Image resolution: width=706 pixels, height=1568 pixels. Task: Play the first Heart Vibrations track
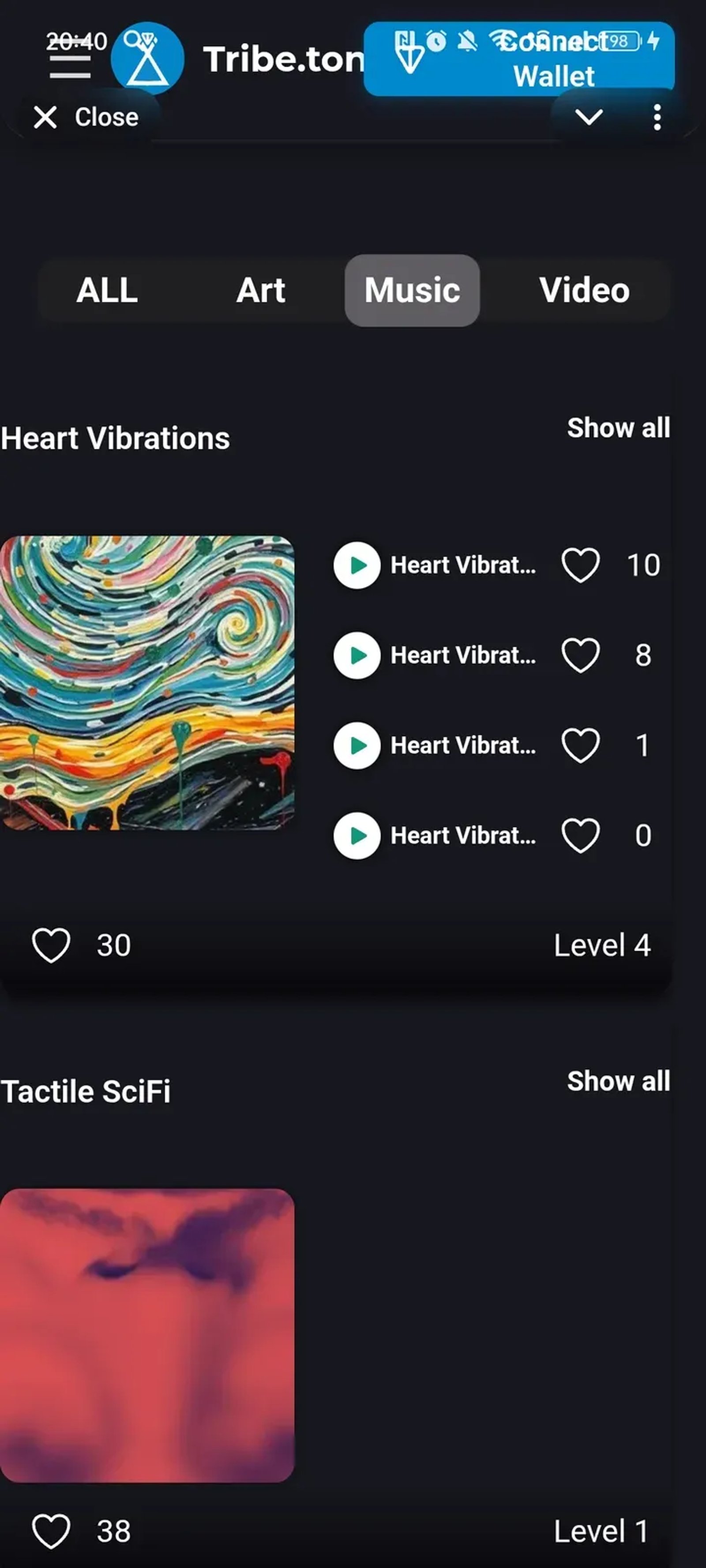tap(357, 565)
